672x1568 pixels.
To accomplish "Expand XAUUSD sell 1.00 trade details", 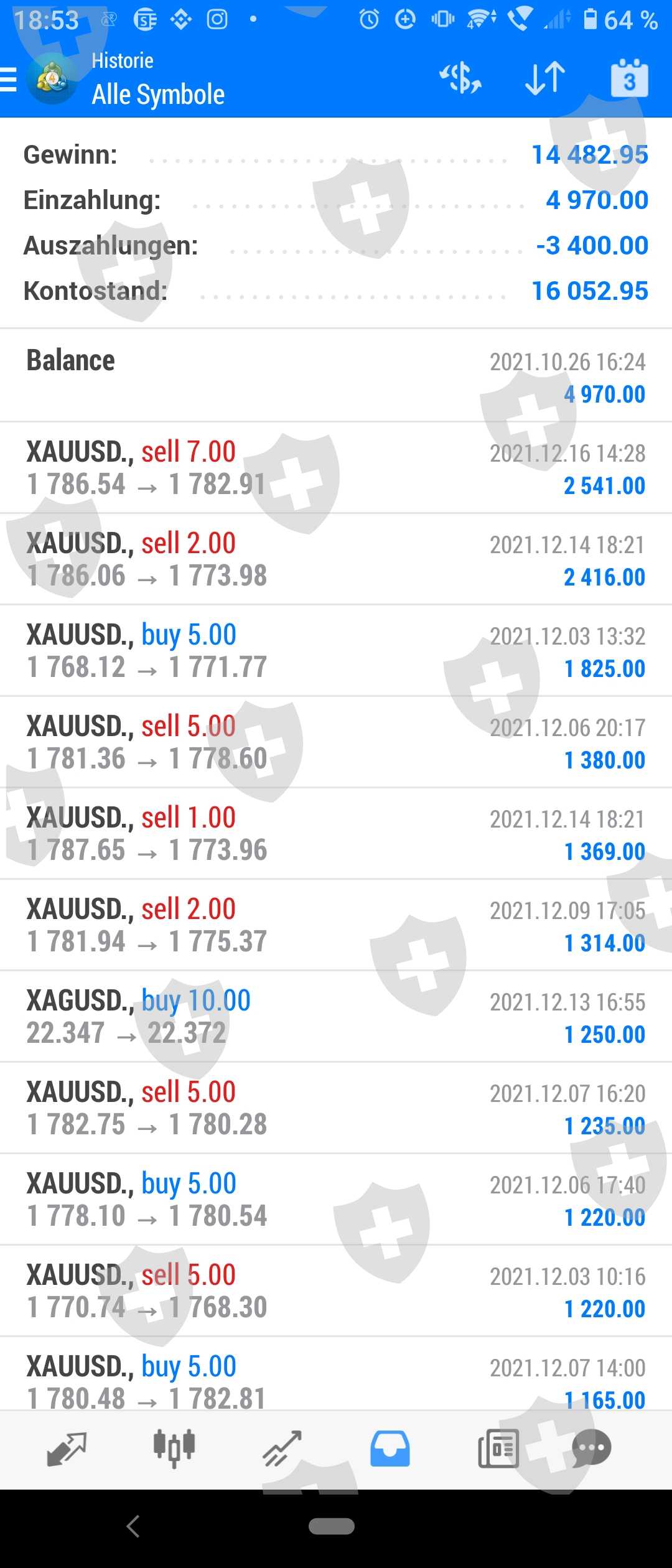I will 336,834.
